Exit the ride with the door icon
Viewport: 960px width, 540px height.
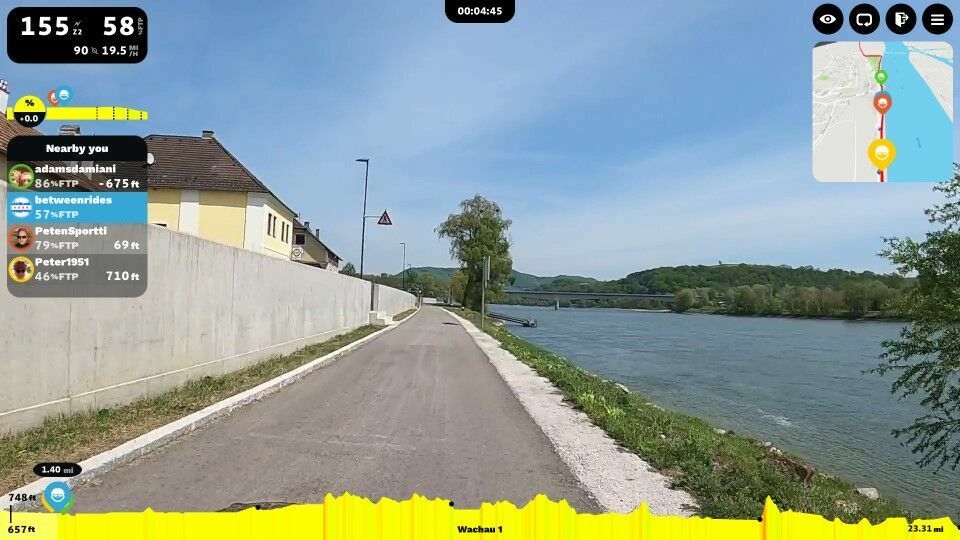tap(900, 19)
